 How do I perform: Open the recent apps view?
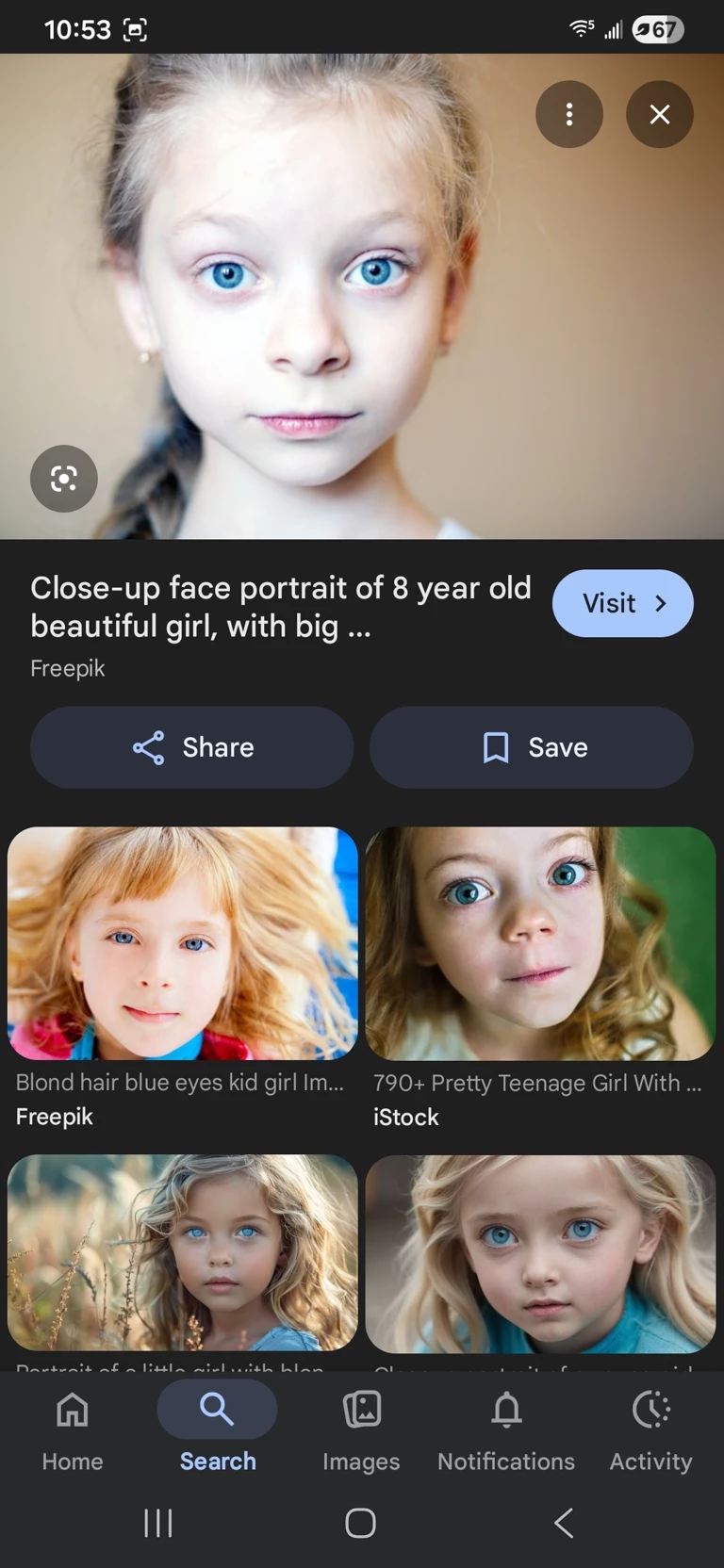[158, 1523]
